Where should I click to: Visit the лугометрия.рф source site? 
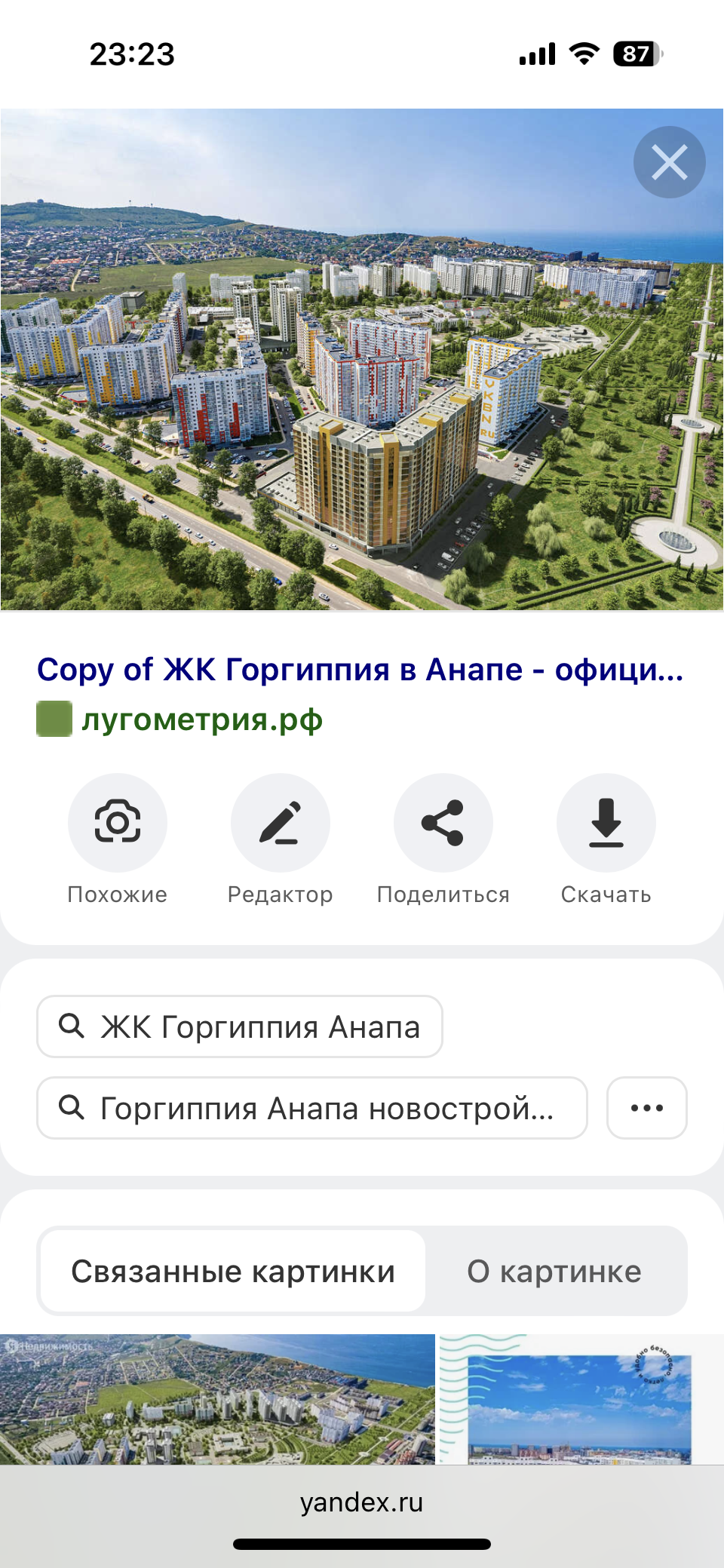(201, 720)
